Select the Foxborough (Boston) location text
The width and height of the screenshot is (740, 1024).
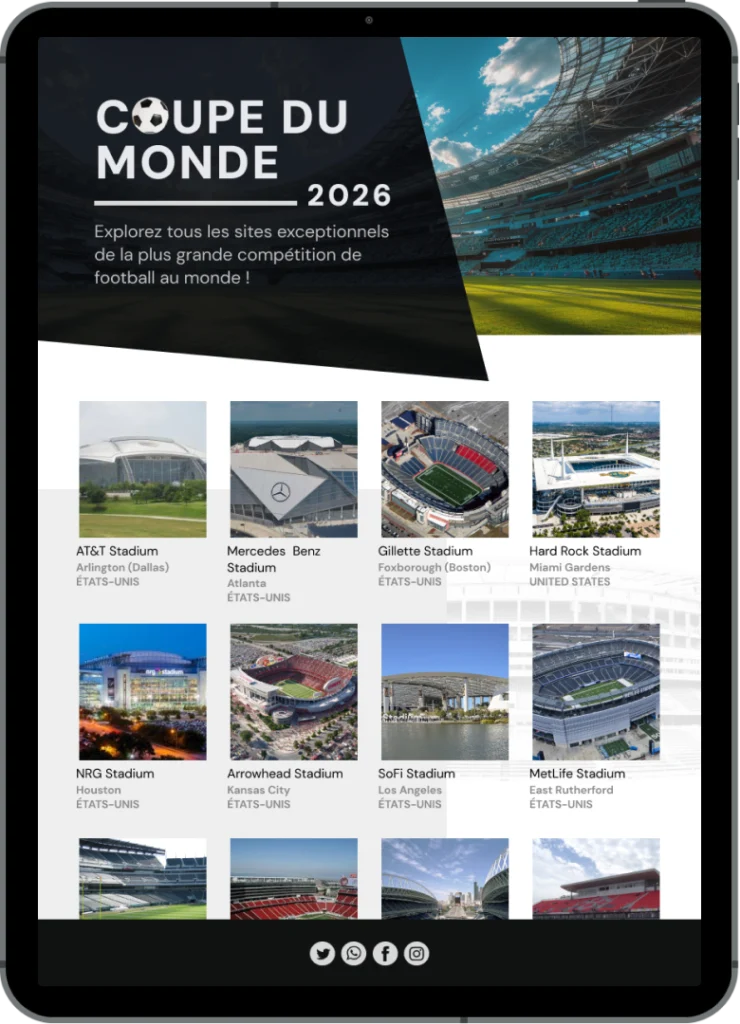coord(433,566)
